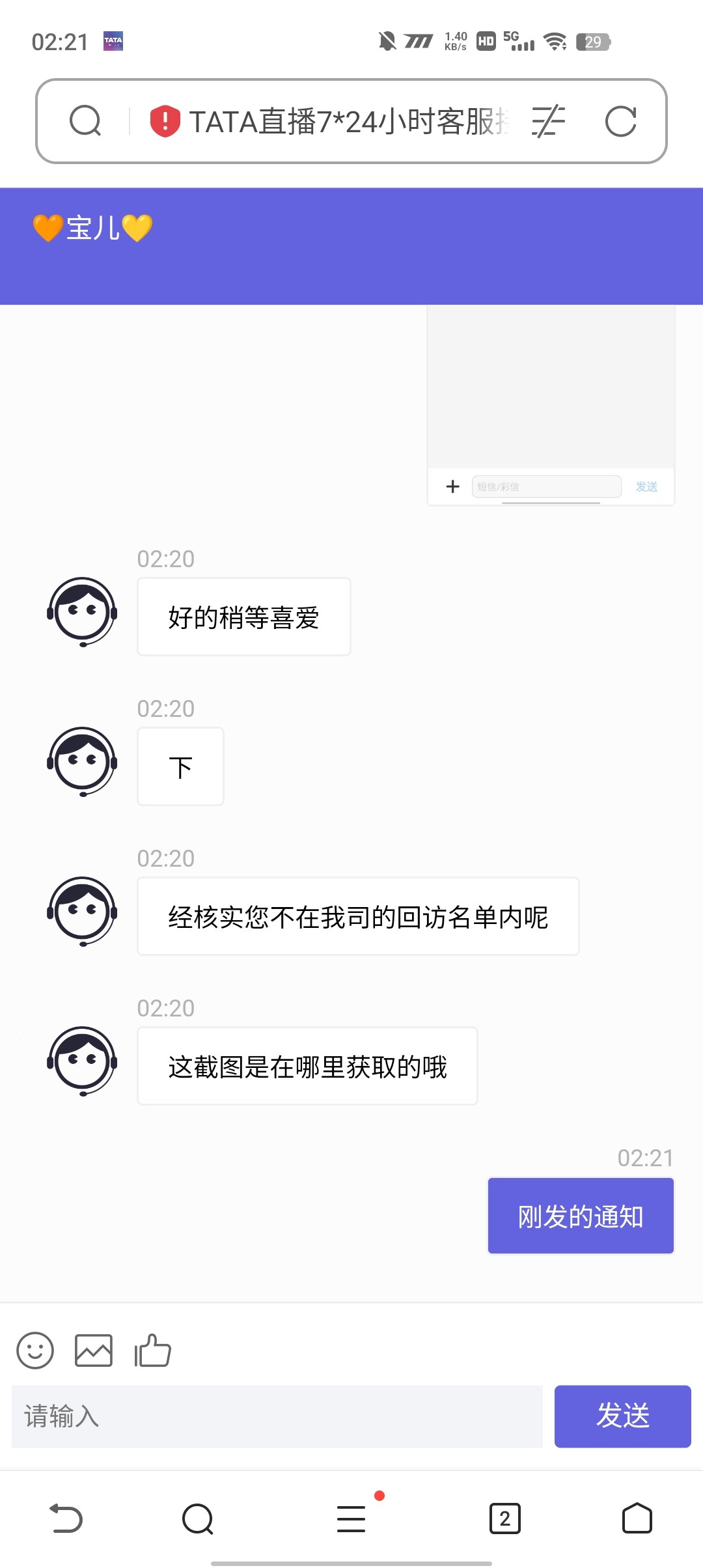Image resolution: width=703 pixels, height=1568 pixels.
Task: Open the emoji picker
Action: click(35, 1350)
